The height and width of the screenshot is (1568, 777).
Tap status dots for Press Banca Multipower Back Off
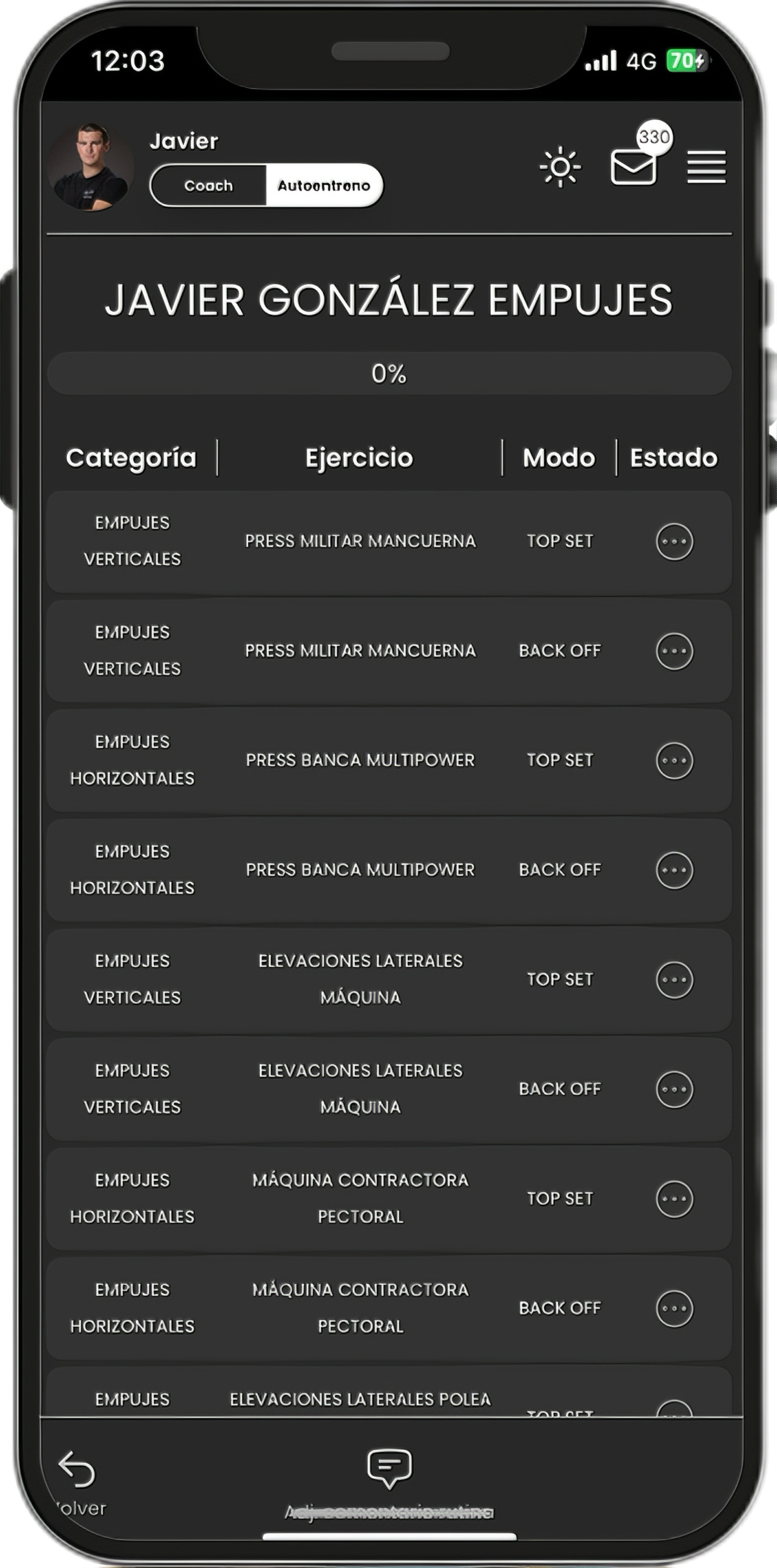[674, 870]
